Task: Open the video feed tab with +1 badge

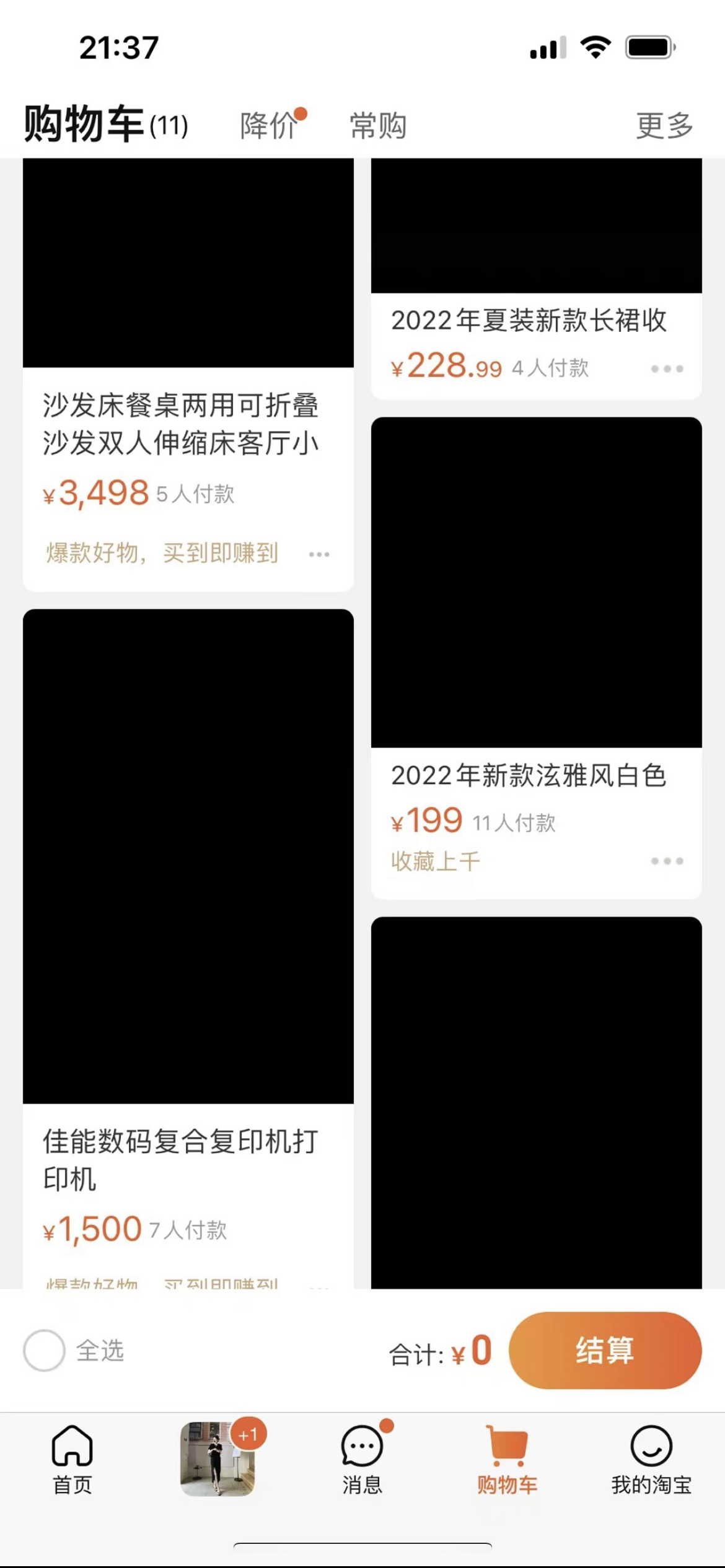Action: 218,1458
